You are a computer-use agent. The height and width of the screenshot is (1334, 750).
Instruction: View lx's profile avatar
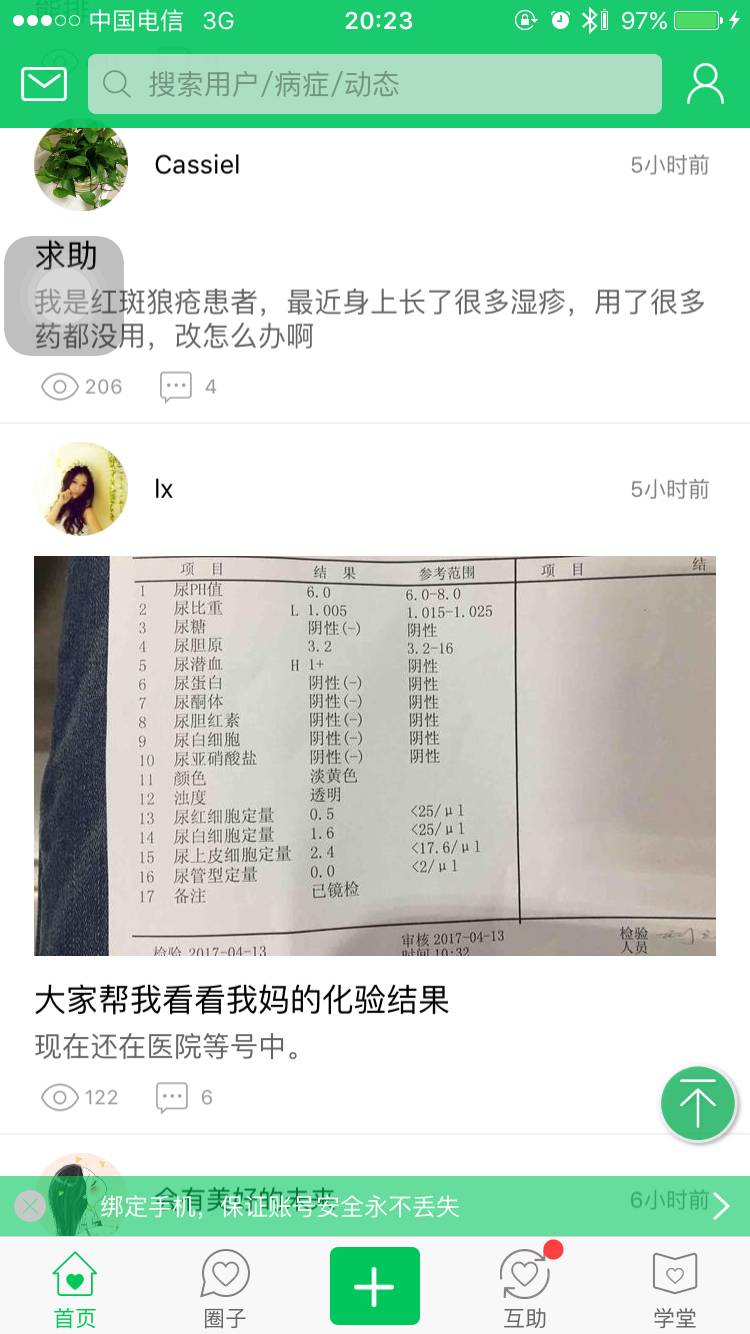point(81,489)
